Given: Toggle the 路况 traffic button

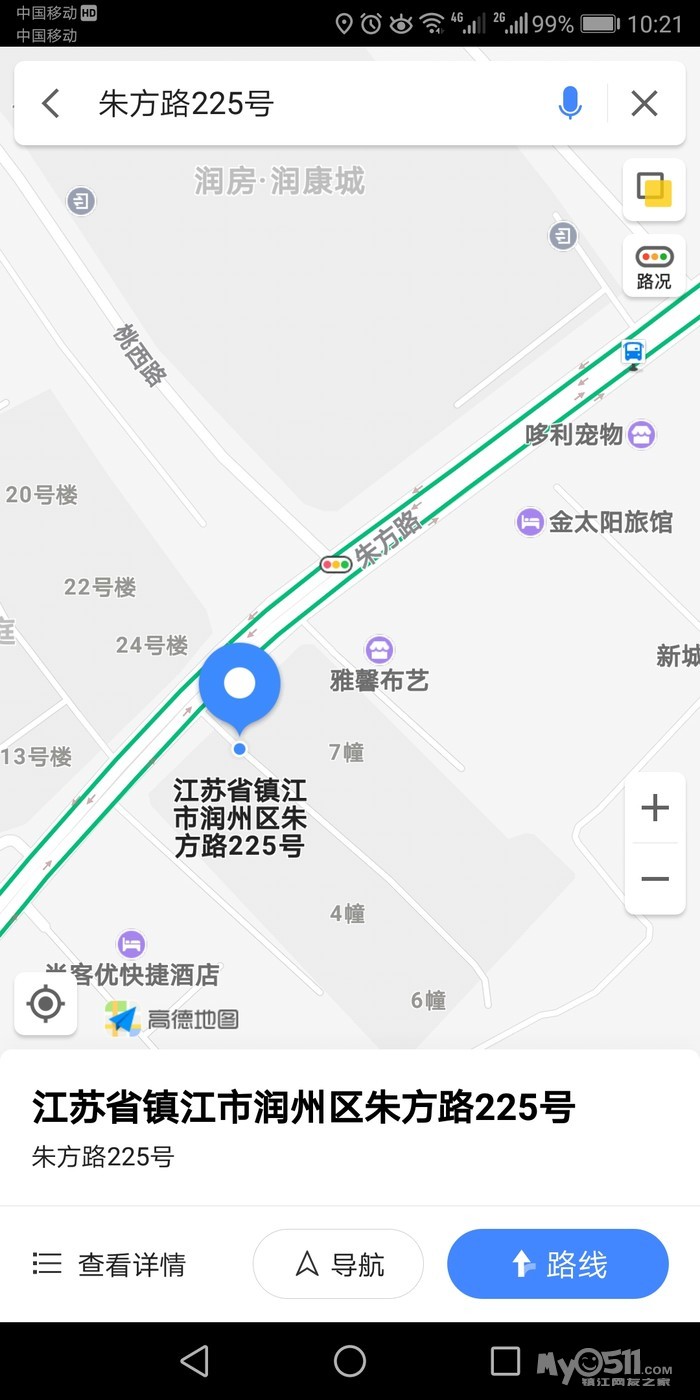Looking at the screenshot, I should [x=654, y=266].
